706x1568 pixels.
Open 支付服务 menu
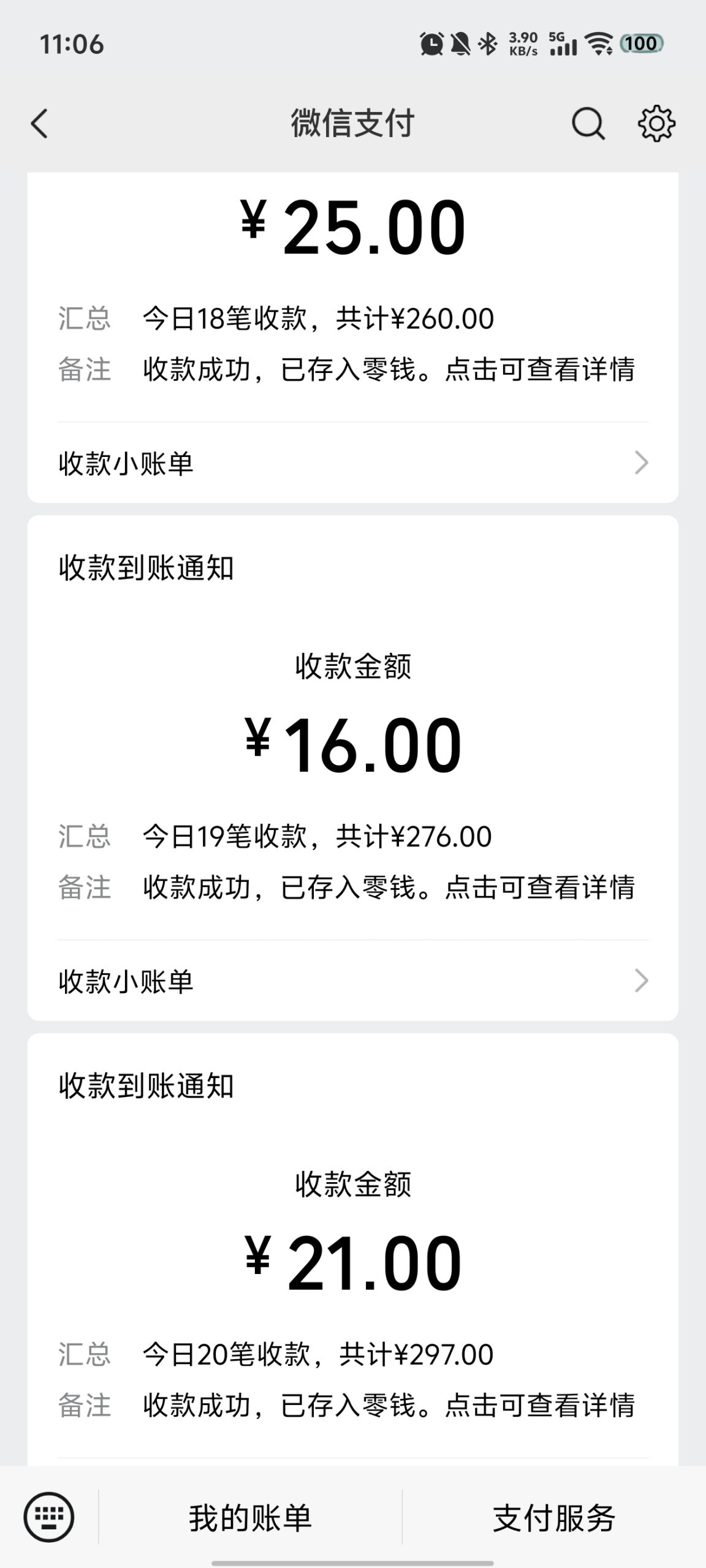[554, 1518]
